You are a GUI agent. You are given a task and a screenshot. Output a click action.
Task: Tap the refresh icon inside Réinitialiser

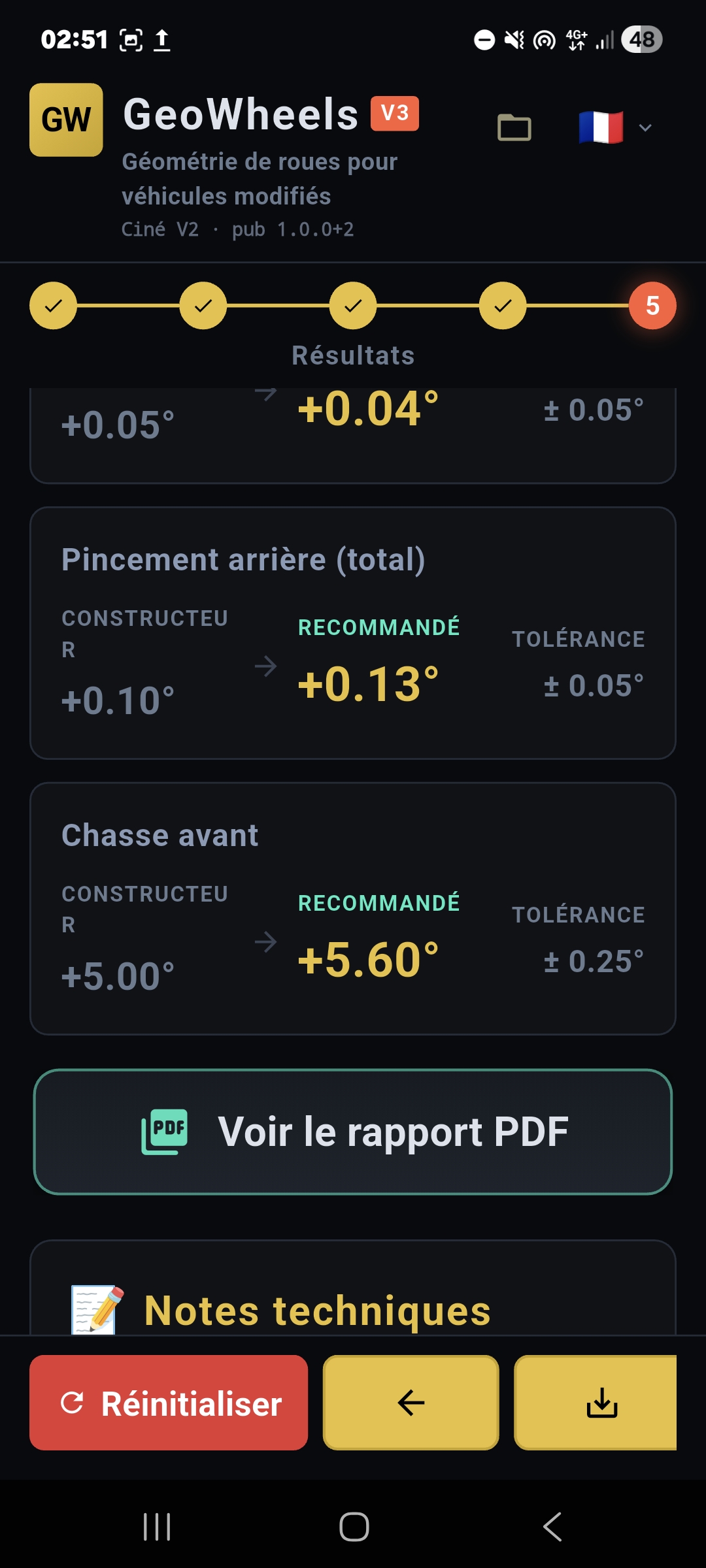coord(74,1401)
